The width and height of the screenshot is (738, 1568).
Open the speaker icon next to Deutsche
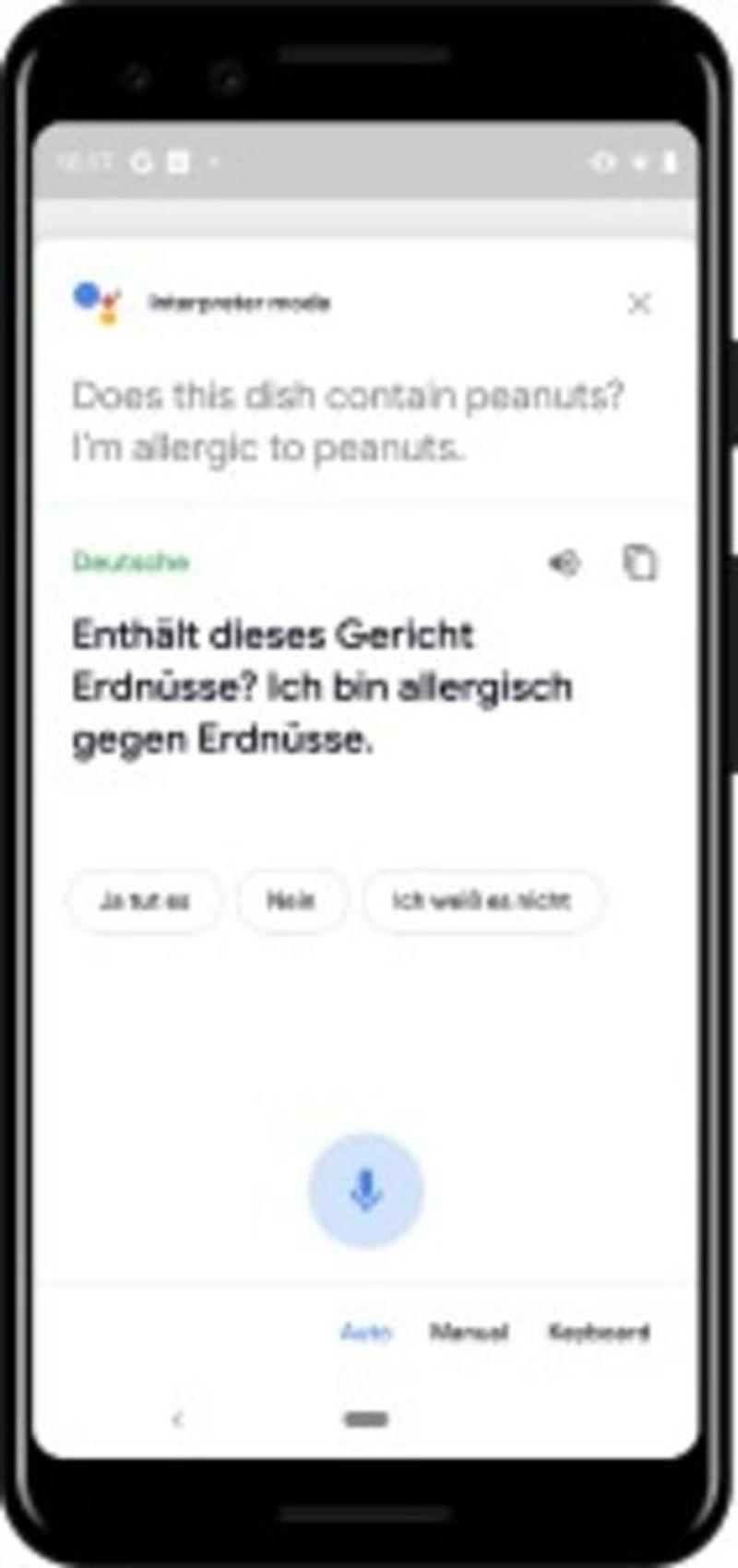(x=565, y=565)
